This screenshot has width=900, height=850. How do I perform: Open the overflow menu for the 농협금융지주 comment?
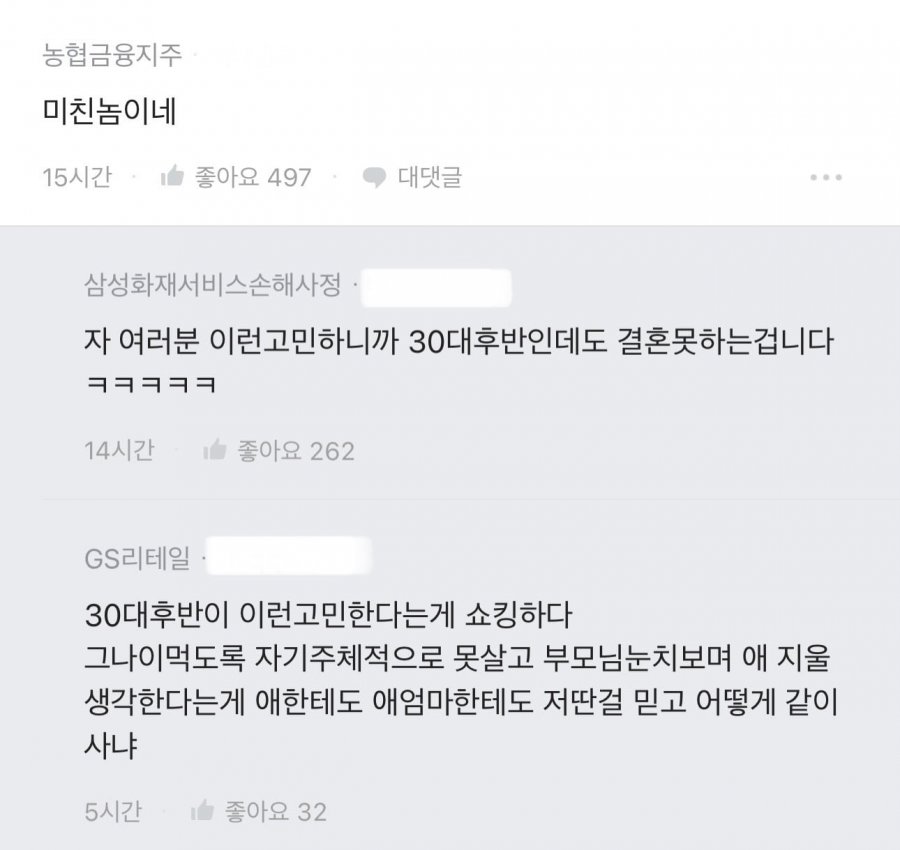[826, 178]
